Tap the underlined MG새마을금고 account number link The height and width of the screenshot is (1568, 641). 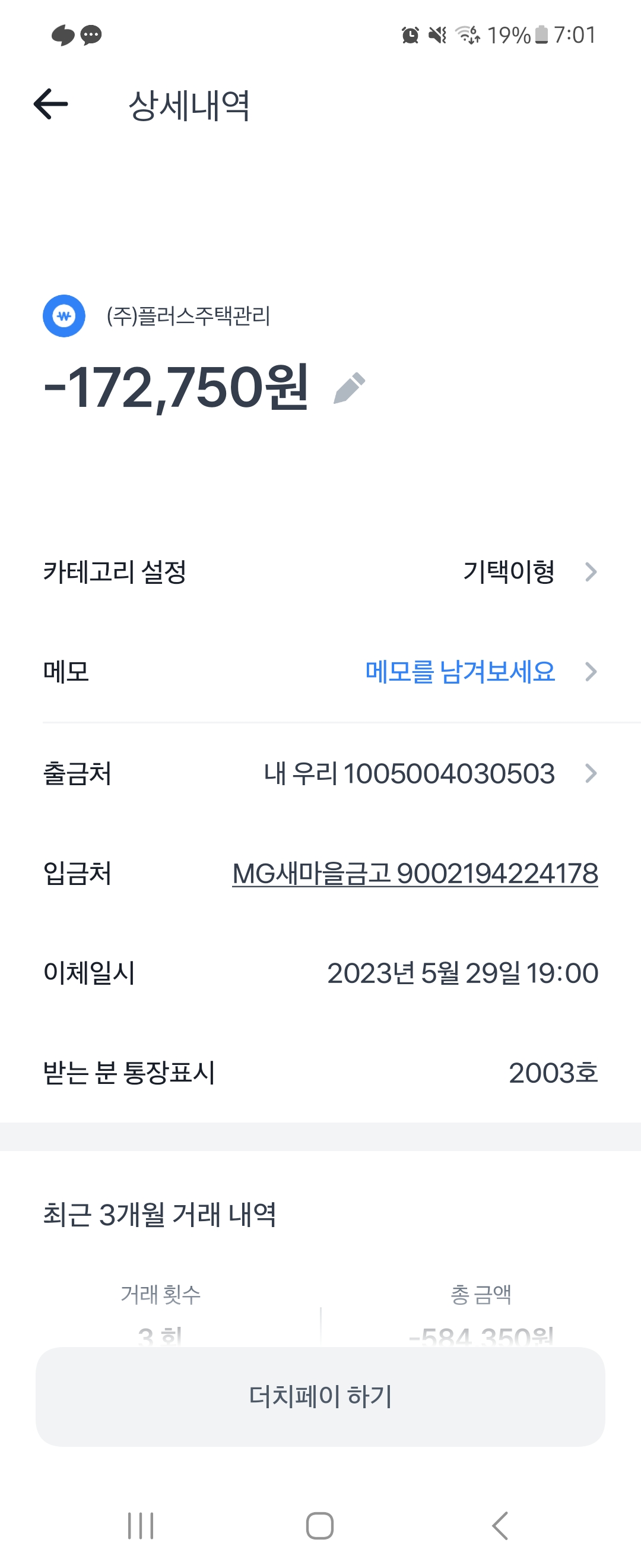click(x=415, y=874)
